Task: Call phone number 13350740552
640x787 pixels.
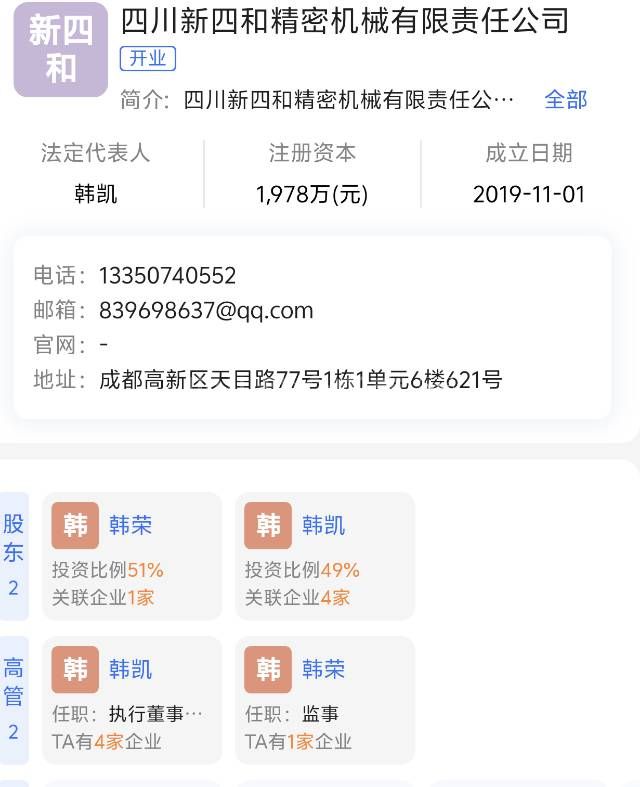Action: (167, 276)
